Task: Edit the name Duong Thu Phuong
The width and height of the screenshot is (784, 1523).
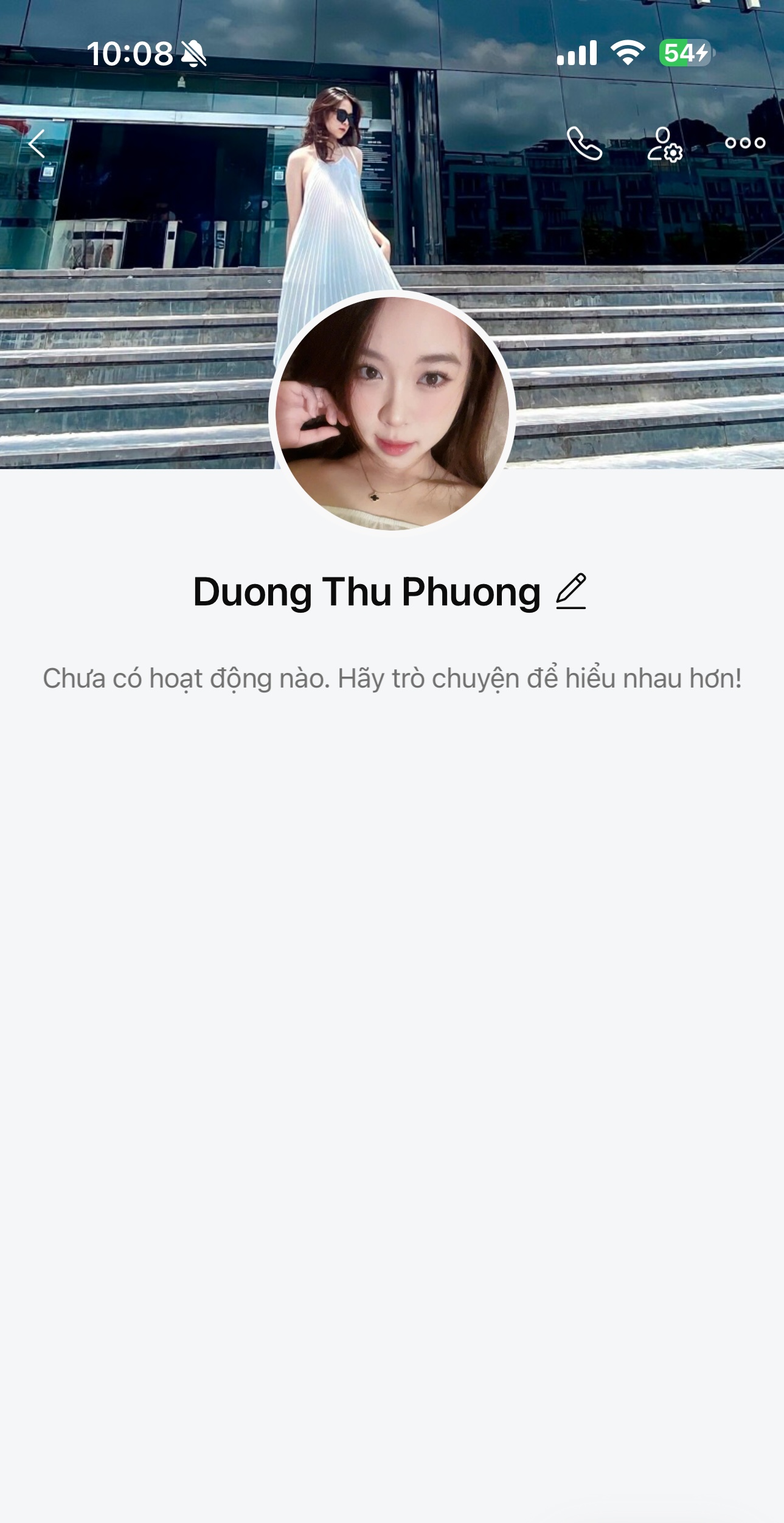Action: 571,591
